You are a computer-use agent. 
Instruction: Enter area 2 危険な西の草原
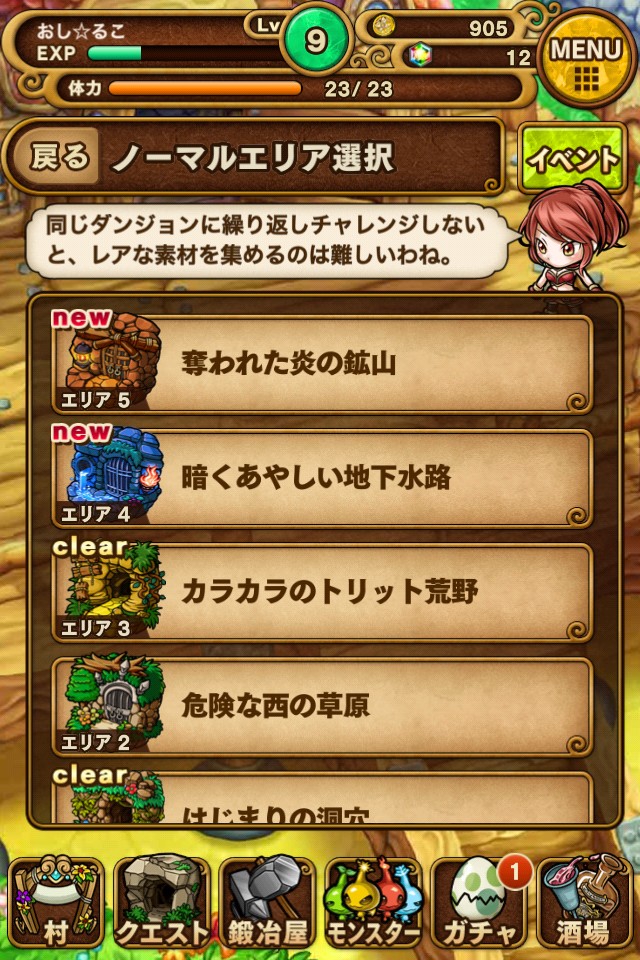coord(322,706)
